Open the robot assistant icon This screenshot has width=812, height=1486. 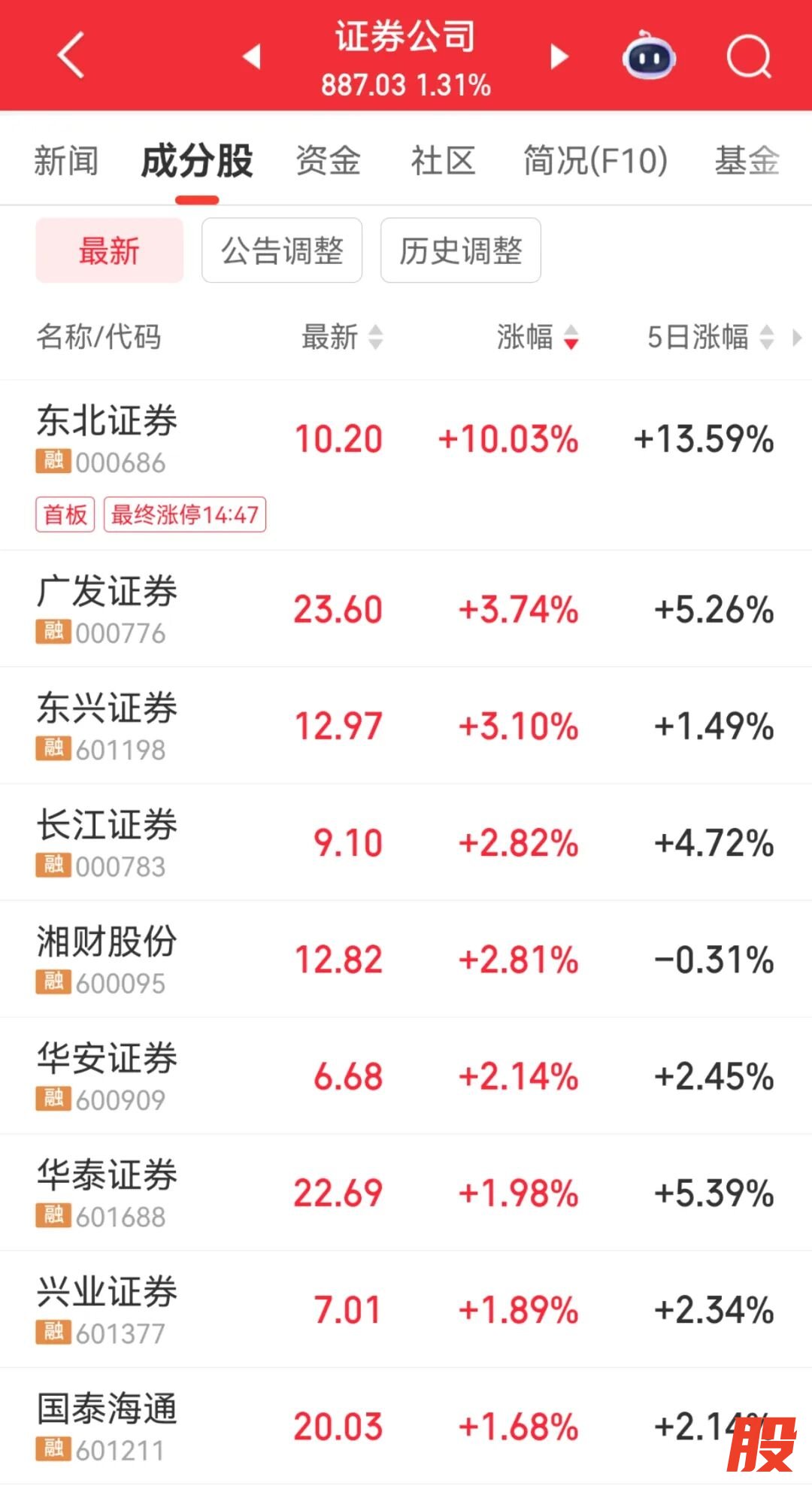pos(649,56)
